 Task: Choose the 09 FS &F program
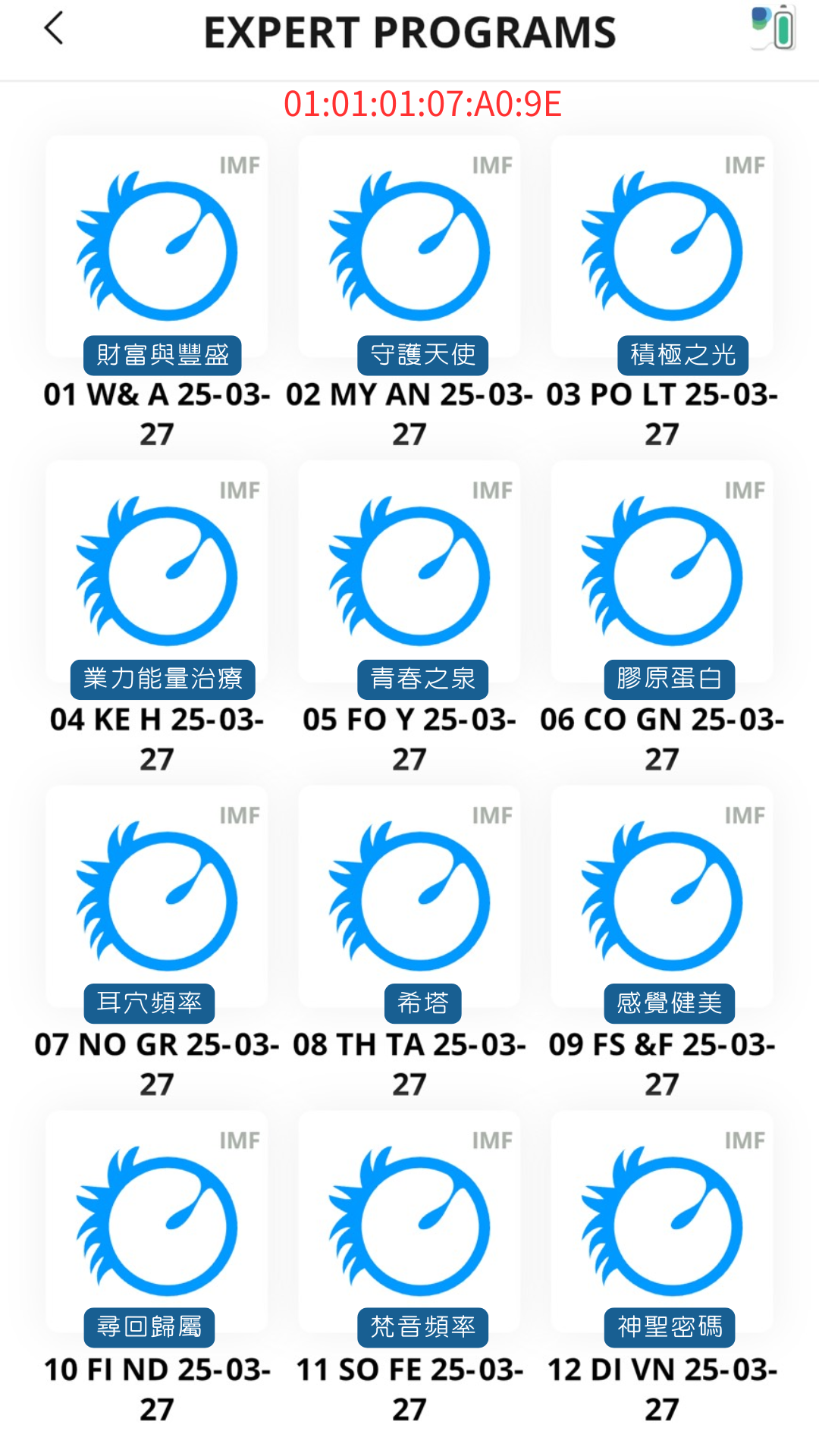[x=662, y=897]
